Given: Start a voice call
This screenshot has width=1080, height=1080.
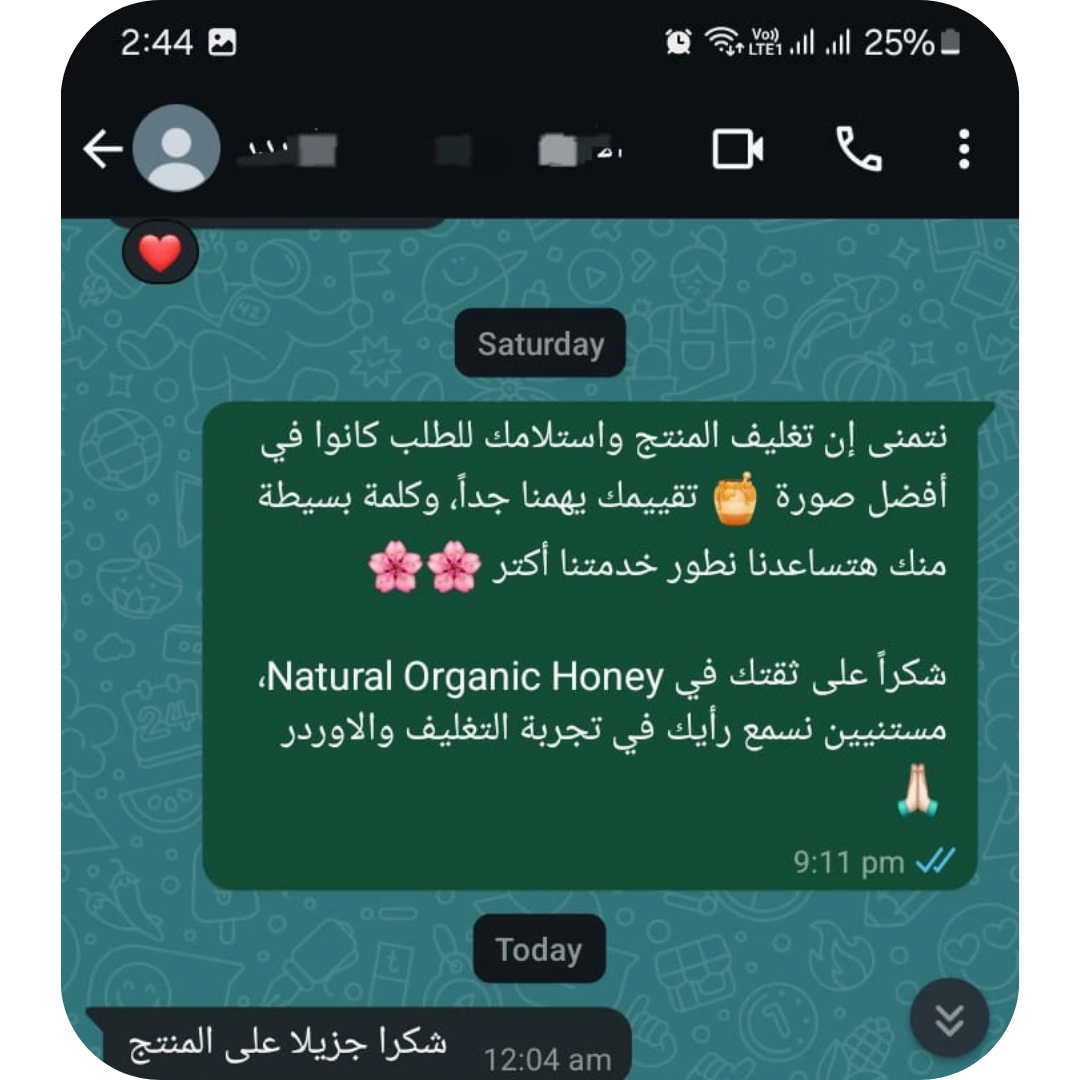Looking at the screenshot, I should pos(858,150).
